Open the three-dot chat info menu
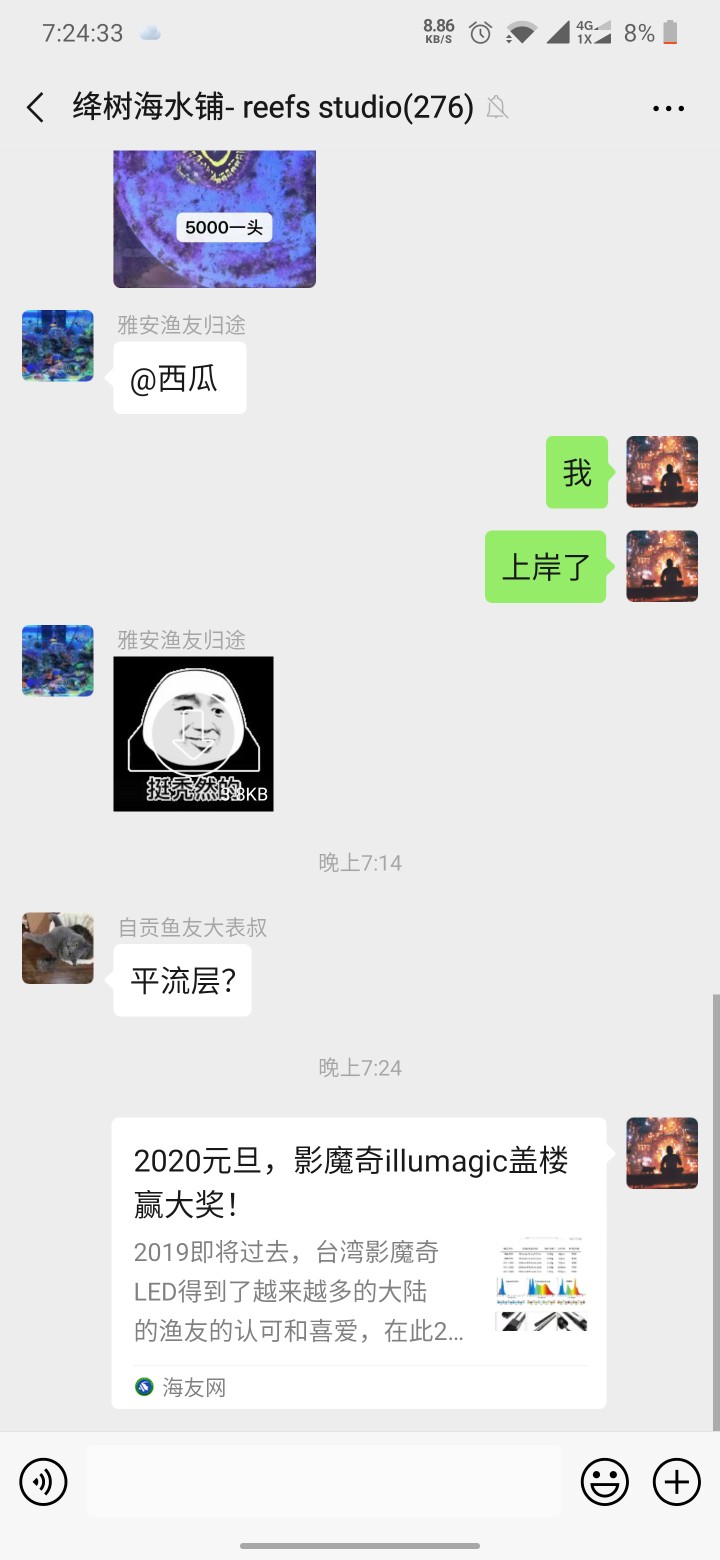 pos(668,108)
